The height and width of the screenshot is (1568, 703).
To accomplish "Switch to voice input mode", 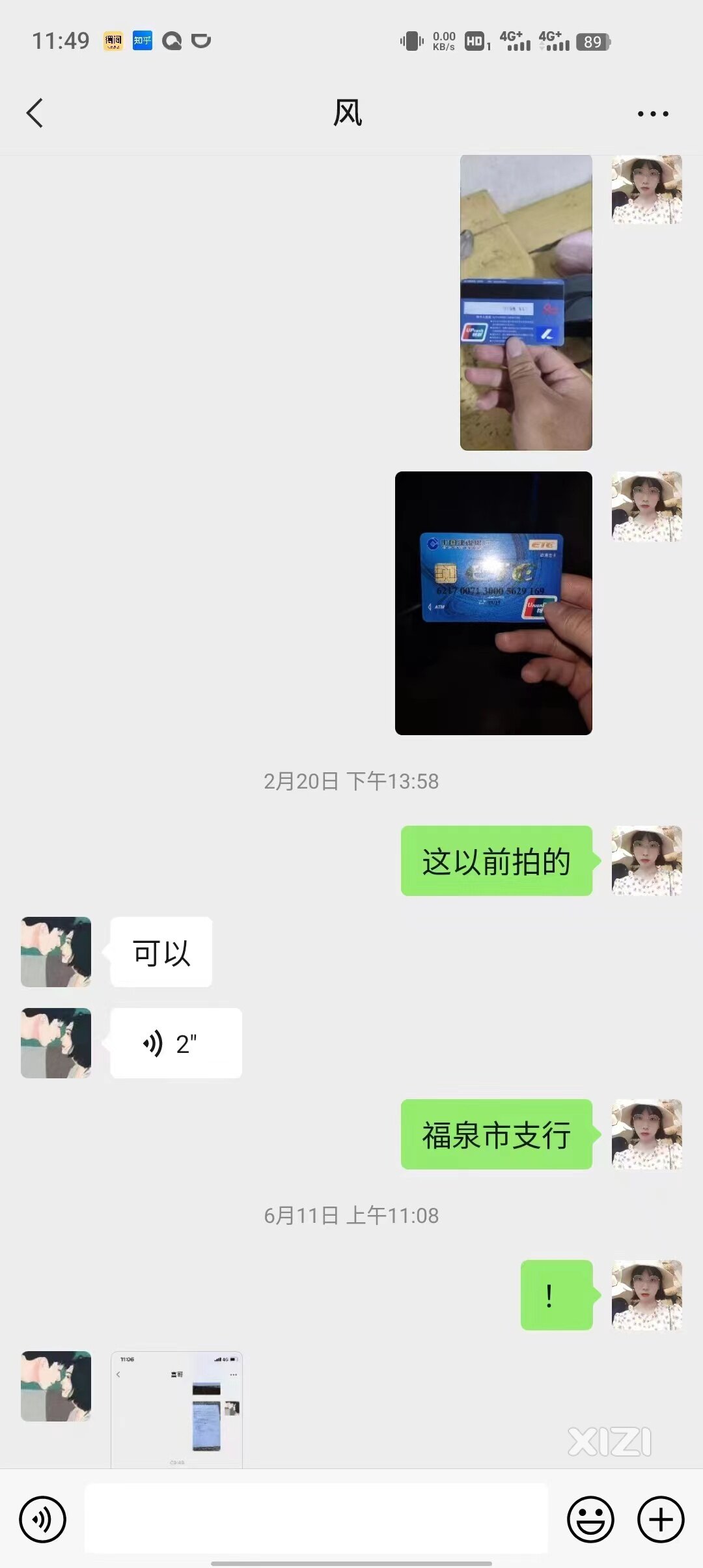I will (43, 1519).
